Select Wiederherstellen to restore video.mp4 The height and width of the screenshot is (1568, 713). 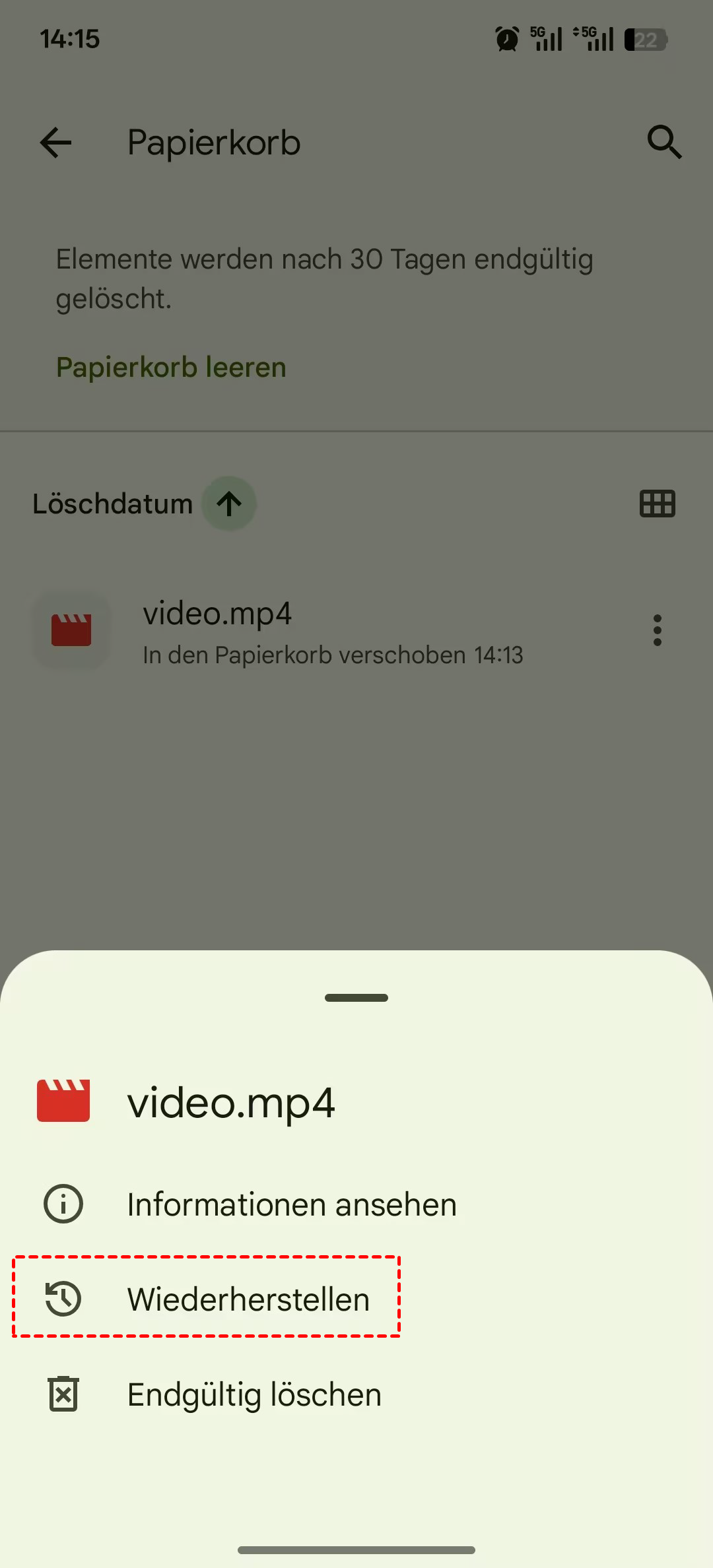click(x=248, y=1299)
